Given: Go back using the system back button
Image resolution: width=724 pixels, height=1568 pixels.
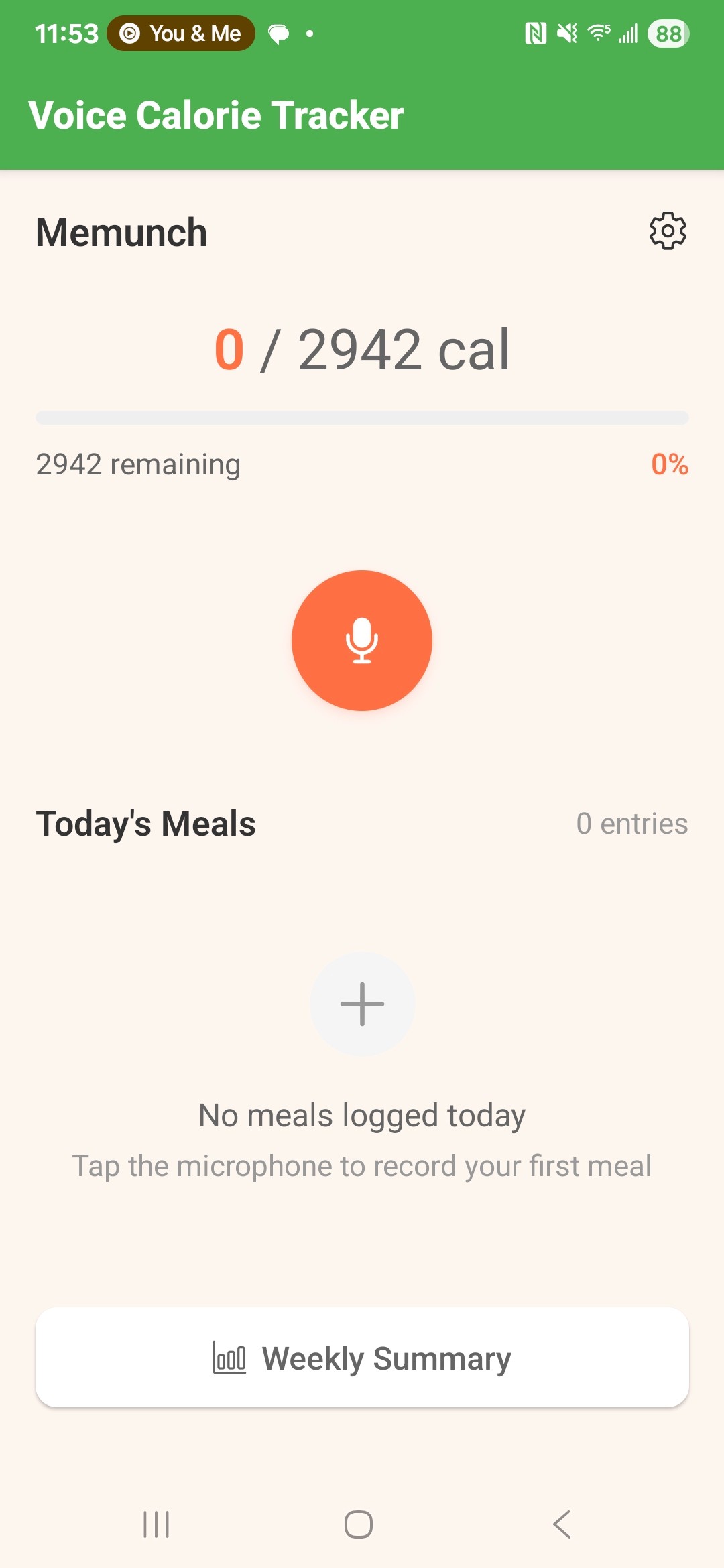Looking at the screenshot, I should tap(562, 1524).
